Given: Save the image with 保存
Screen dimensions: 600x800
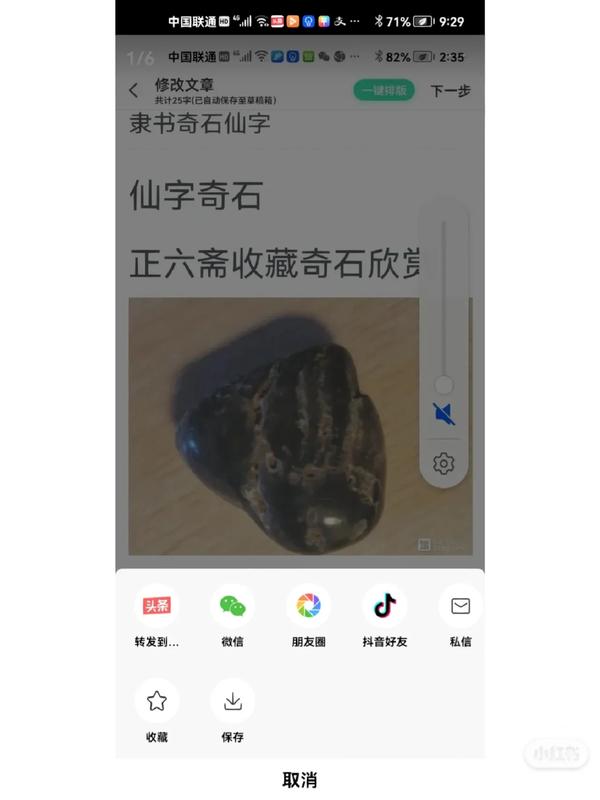Looking at the screenshot, I should (x=232, y=702).
